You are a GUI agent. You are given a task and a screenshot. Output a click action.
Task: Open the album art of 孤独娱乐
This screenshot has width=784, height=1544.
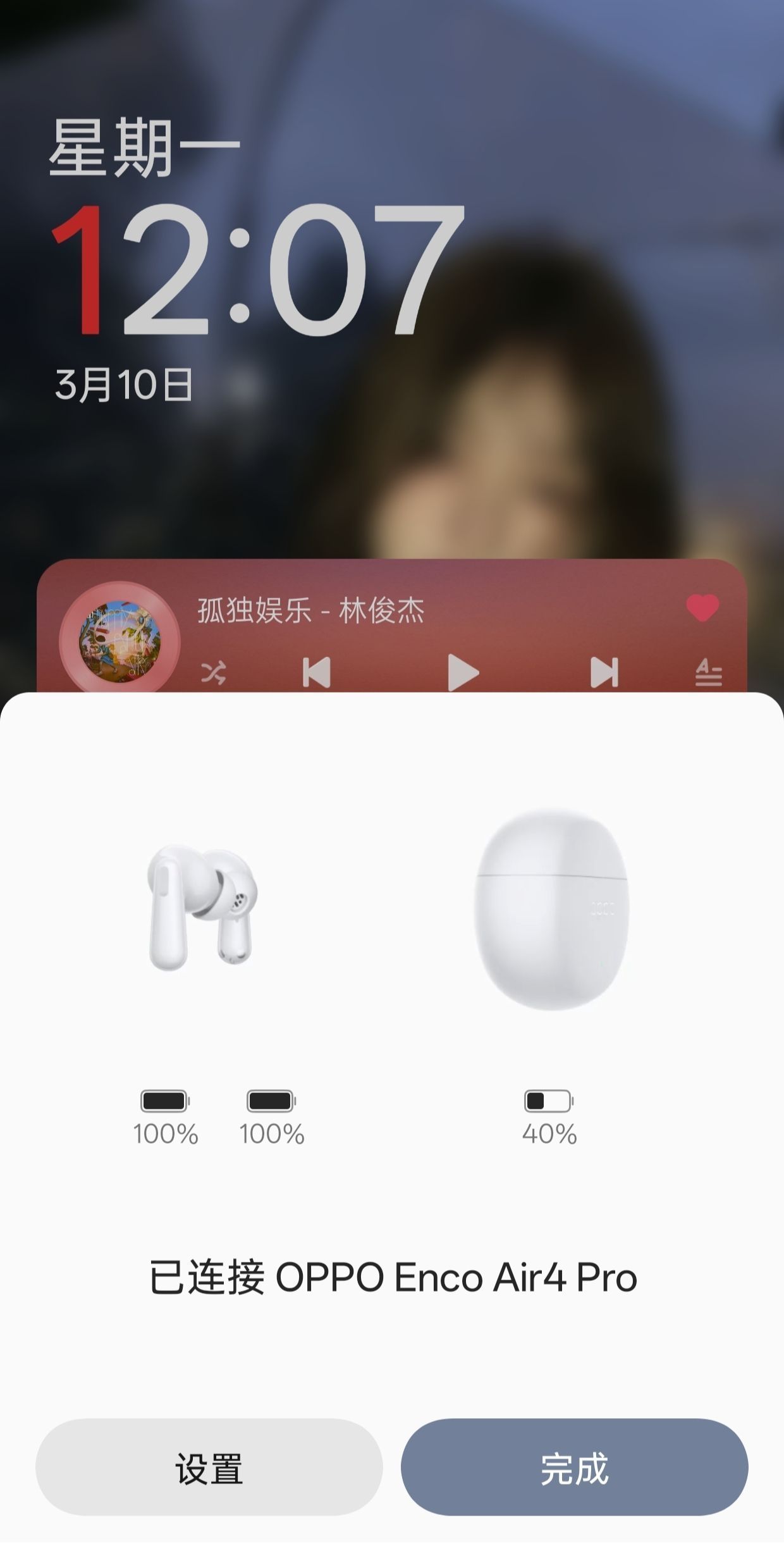120,641
